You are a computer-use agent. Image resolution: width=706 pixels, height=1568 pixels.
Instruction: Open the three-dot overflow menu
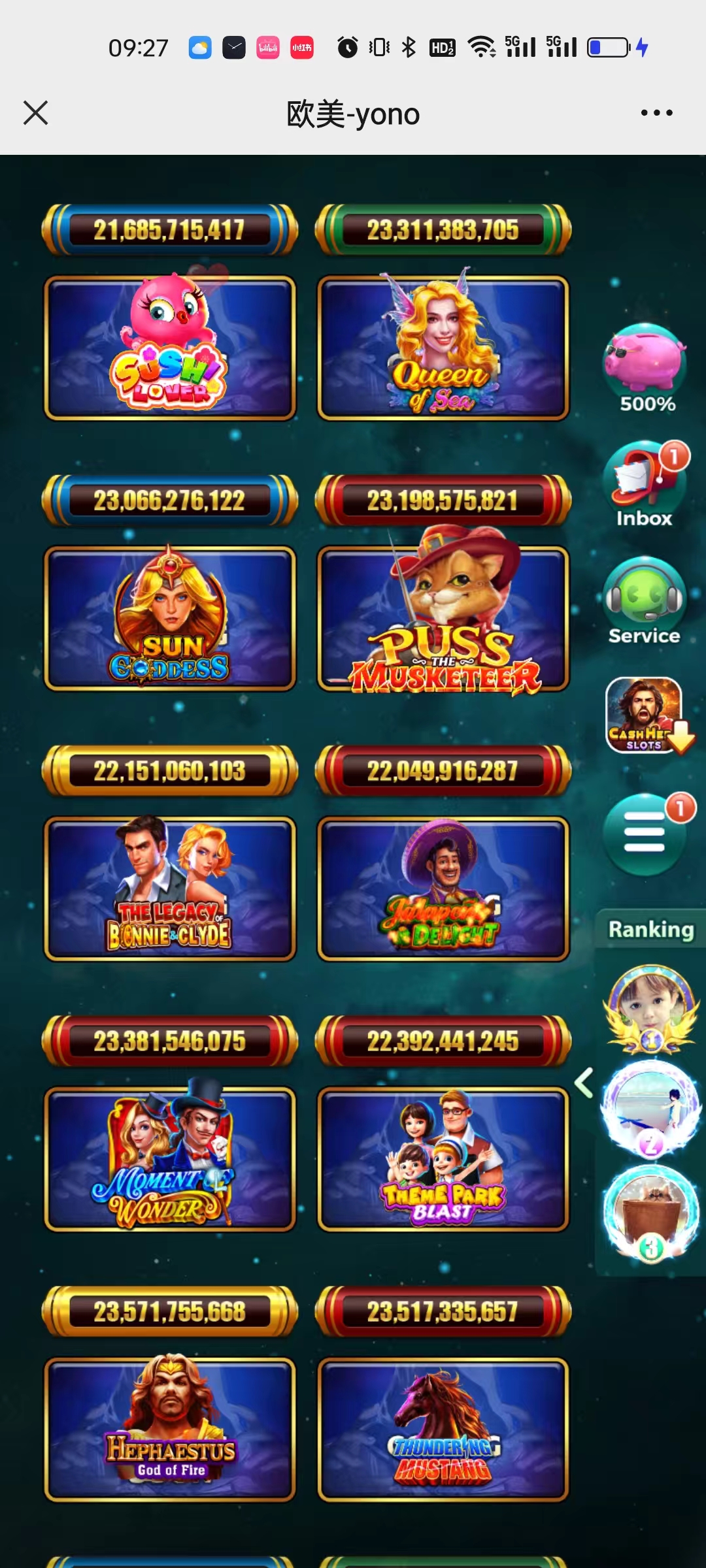click(x=656, y=112)
